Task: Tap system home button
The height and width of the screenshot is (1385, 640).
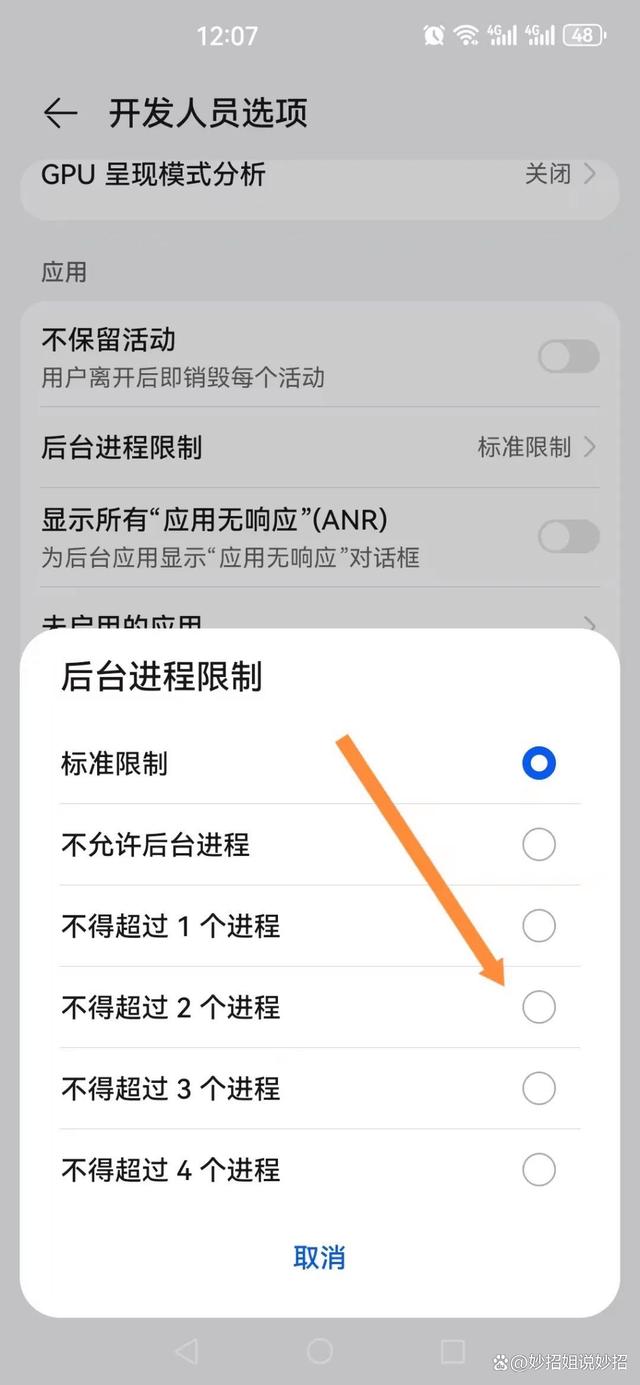Action: pos(320,1351)
